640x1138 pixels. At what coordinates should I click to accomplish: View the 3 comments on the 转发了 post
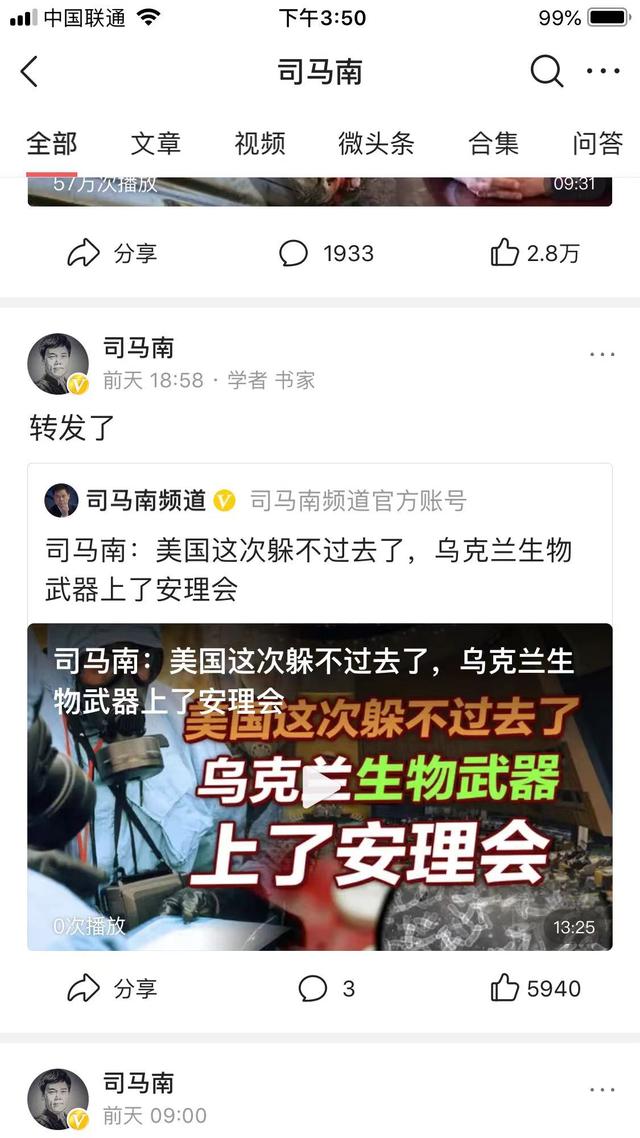click(326, 989)
